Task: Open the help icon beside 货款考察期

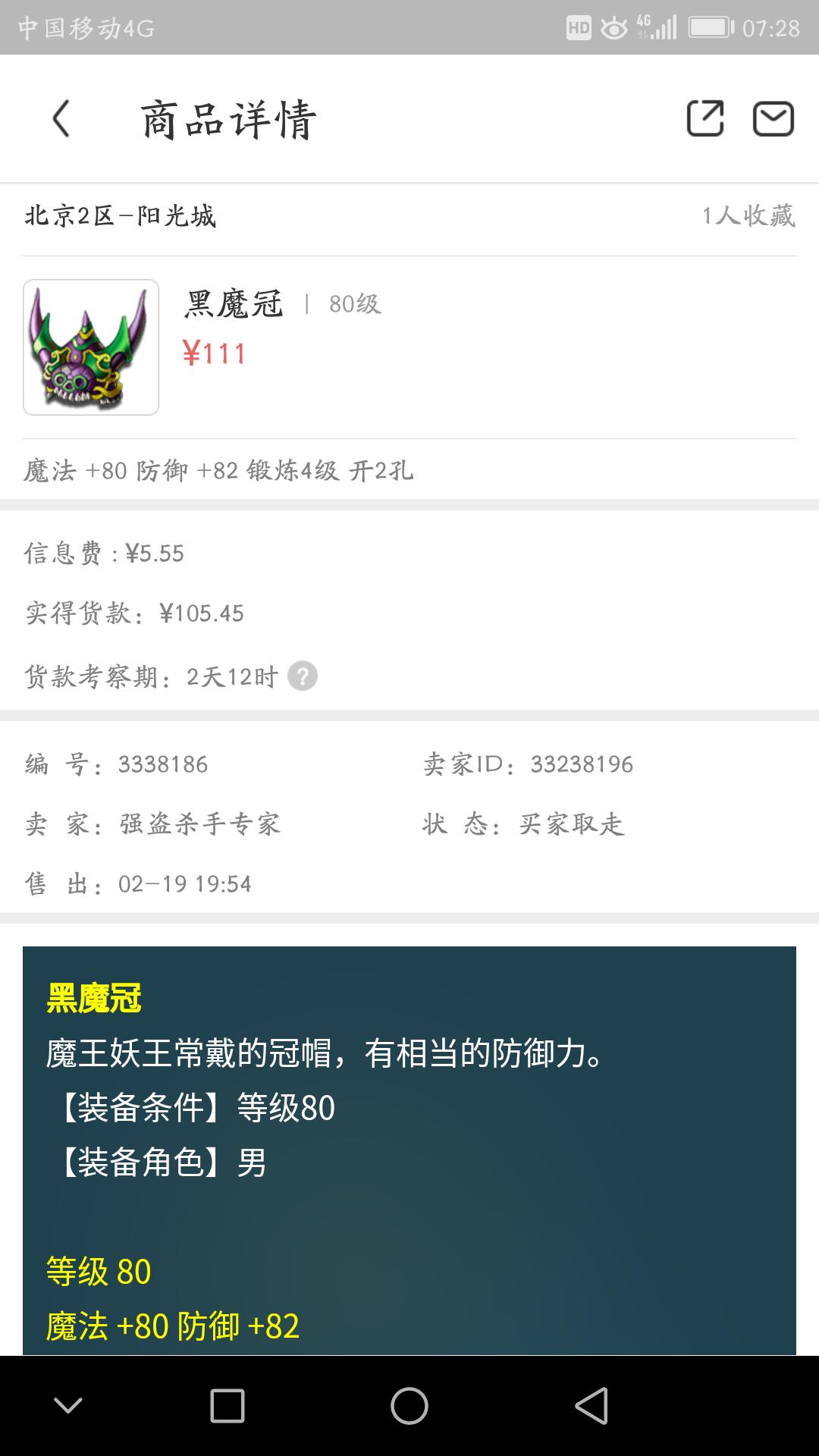Action: [x=303, y=676]
